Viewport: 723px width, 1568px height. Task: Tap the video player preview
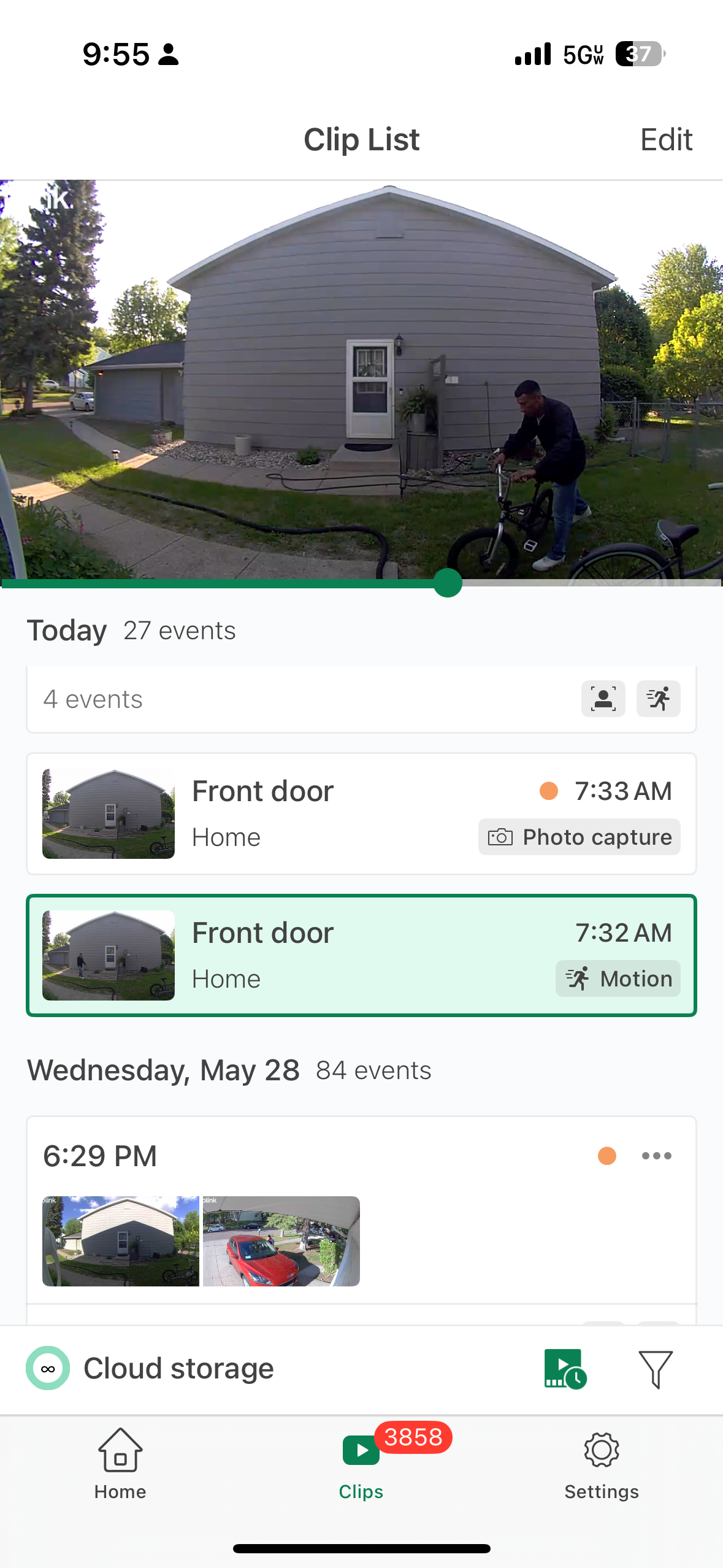(361, 379)
